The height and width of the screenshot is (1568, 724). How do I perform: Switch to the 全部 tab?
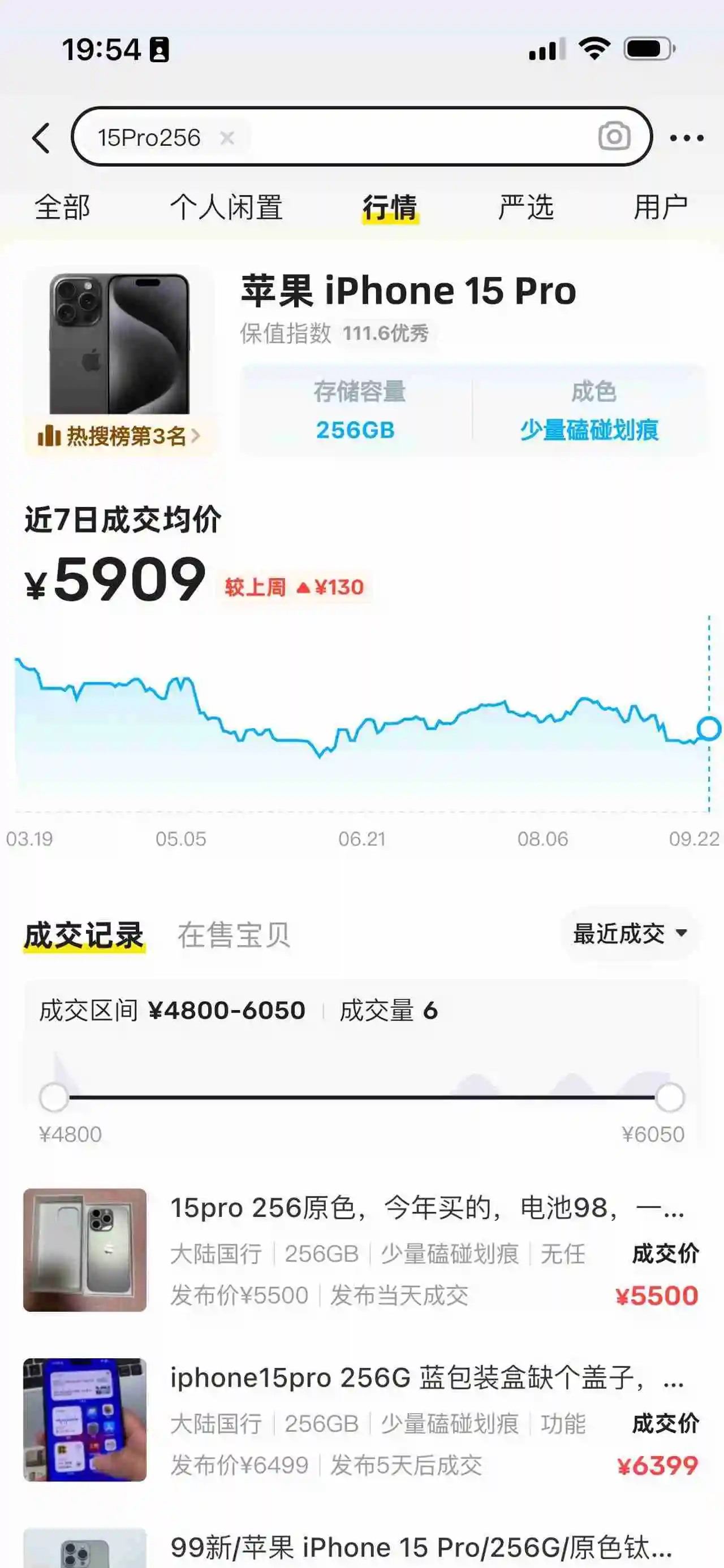tap(62, 207)
